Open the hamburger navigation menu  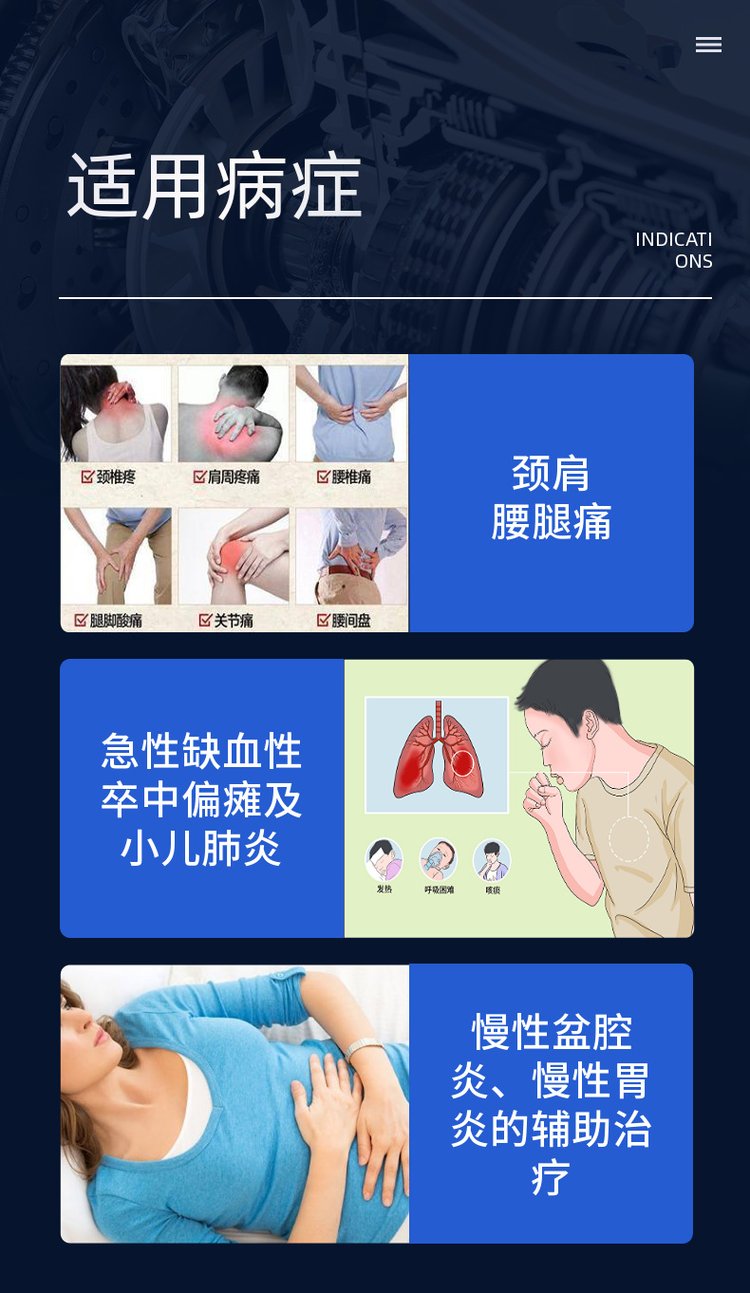point(708,45)
